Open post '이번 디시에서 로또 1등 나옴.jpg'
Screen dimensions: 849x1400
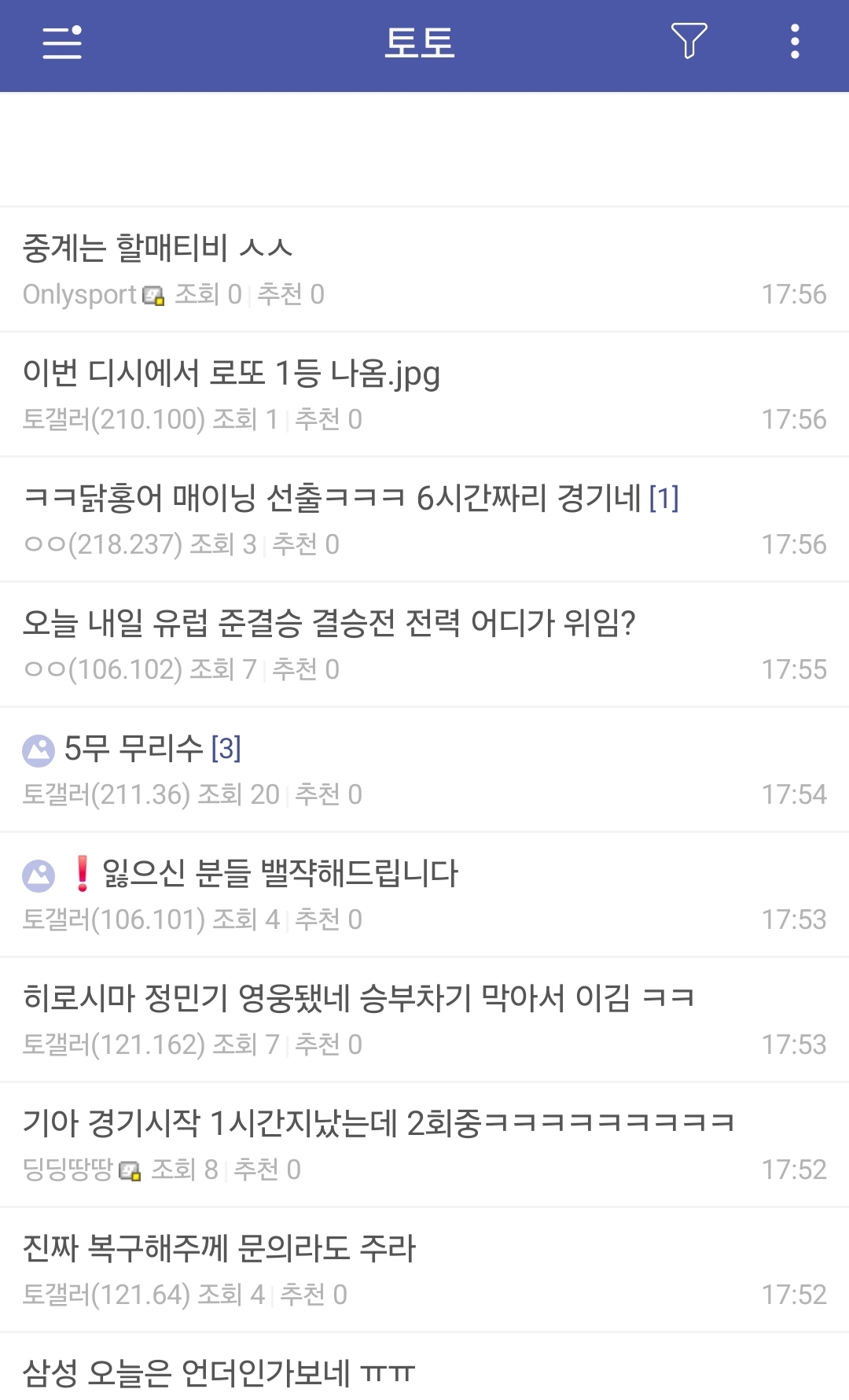coord(231,374)
